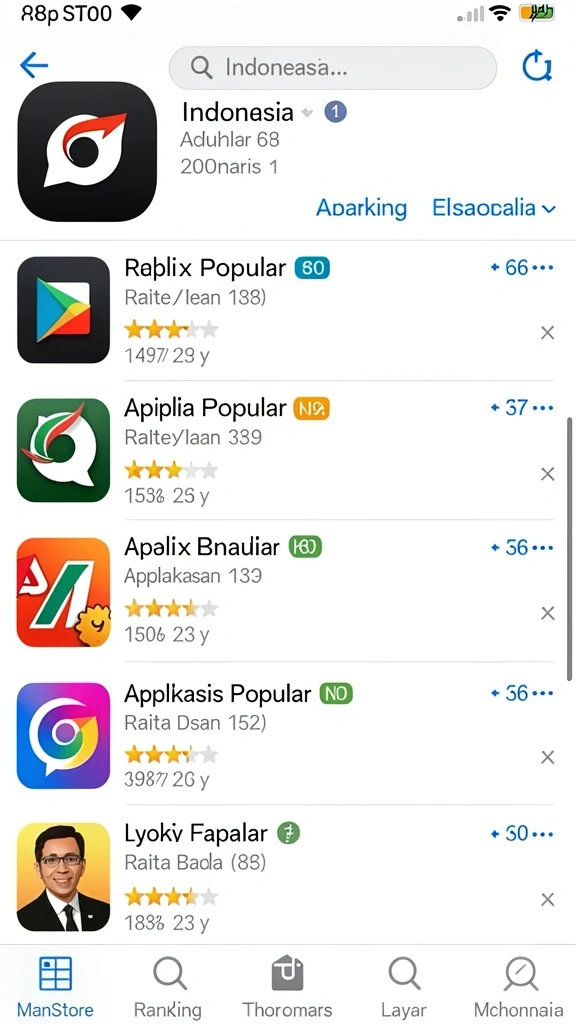The height and width of the screenshot is (1024, 576).
Task: Open the Apalix Bnauliar app row
Action: point(288,591)
